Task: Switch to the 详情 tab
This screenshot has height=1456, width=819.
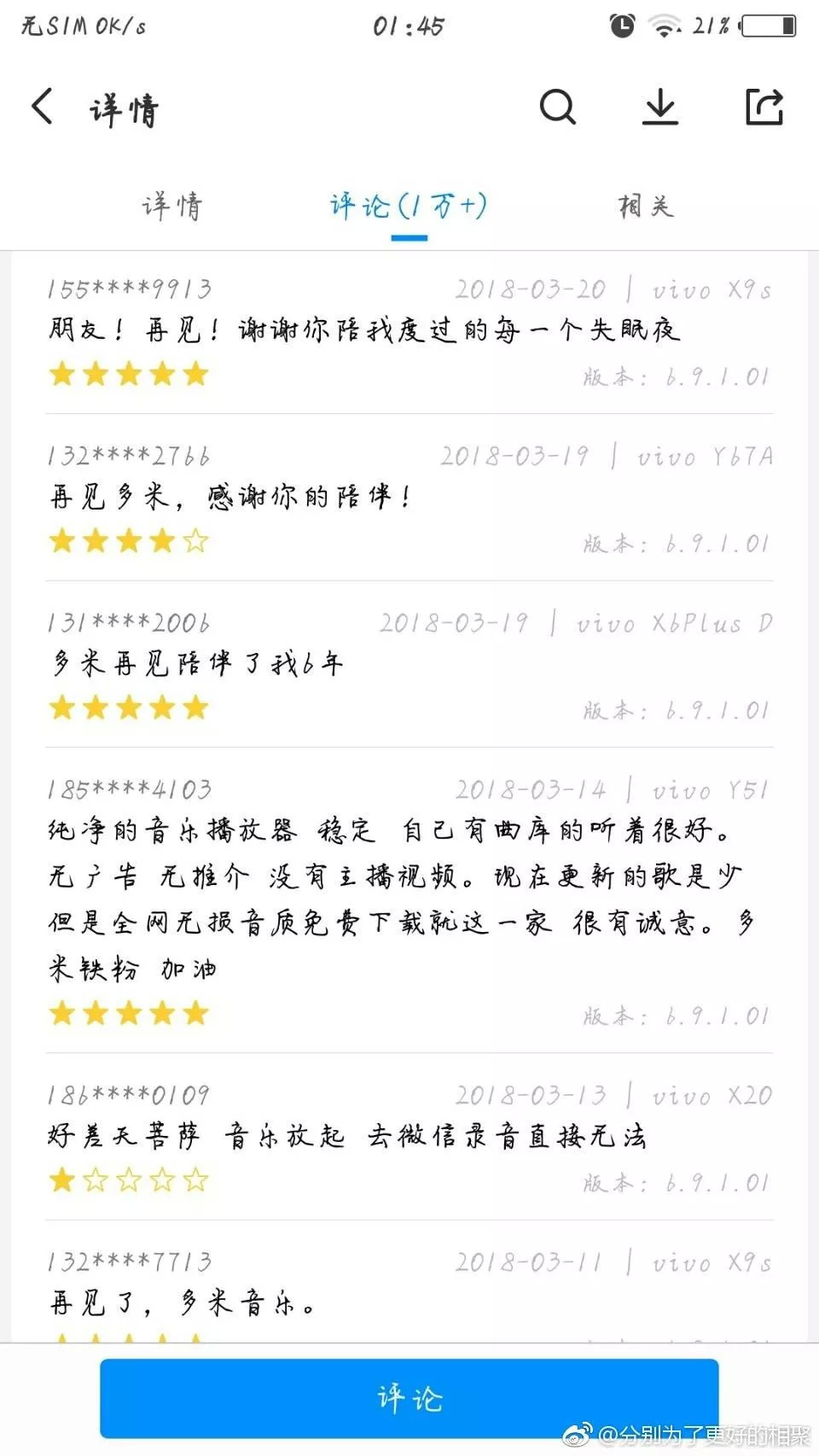Action: coord(171,206)
